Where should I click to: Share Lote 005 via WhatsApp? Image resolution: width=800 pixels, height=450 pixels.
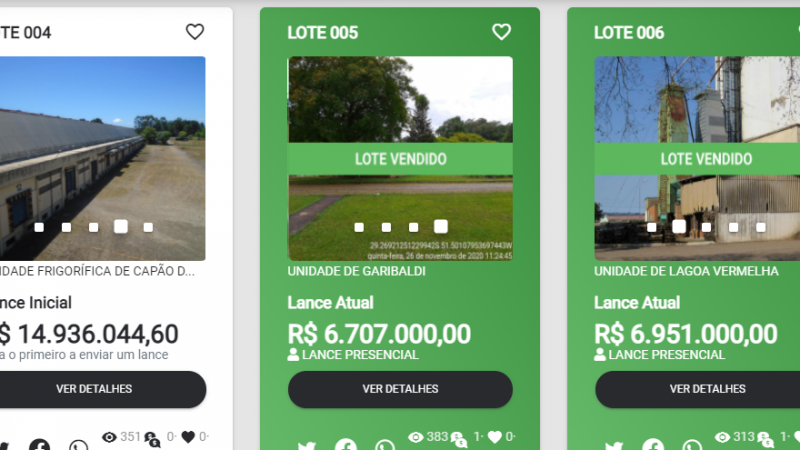pos(385,446)
